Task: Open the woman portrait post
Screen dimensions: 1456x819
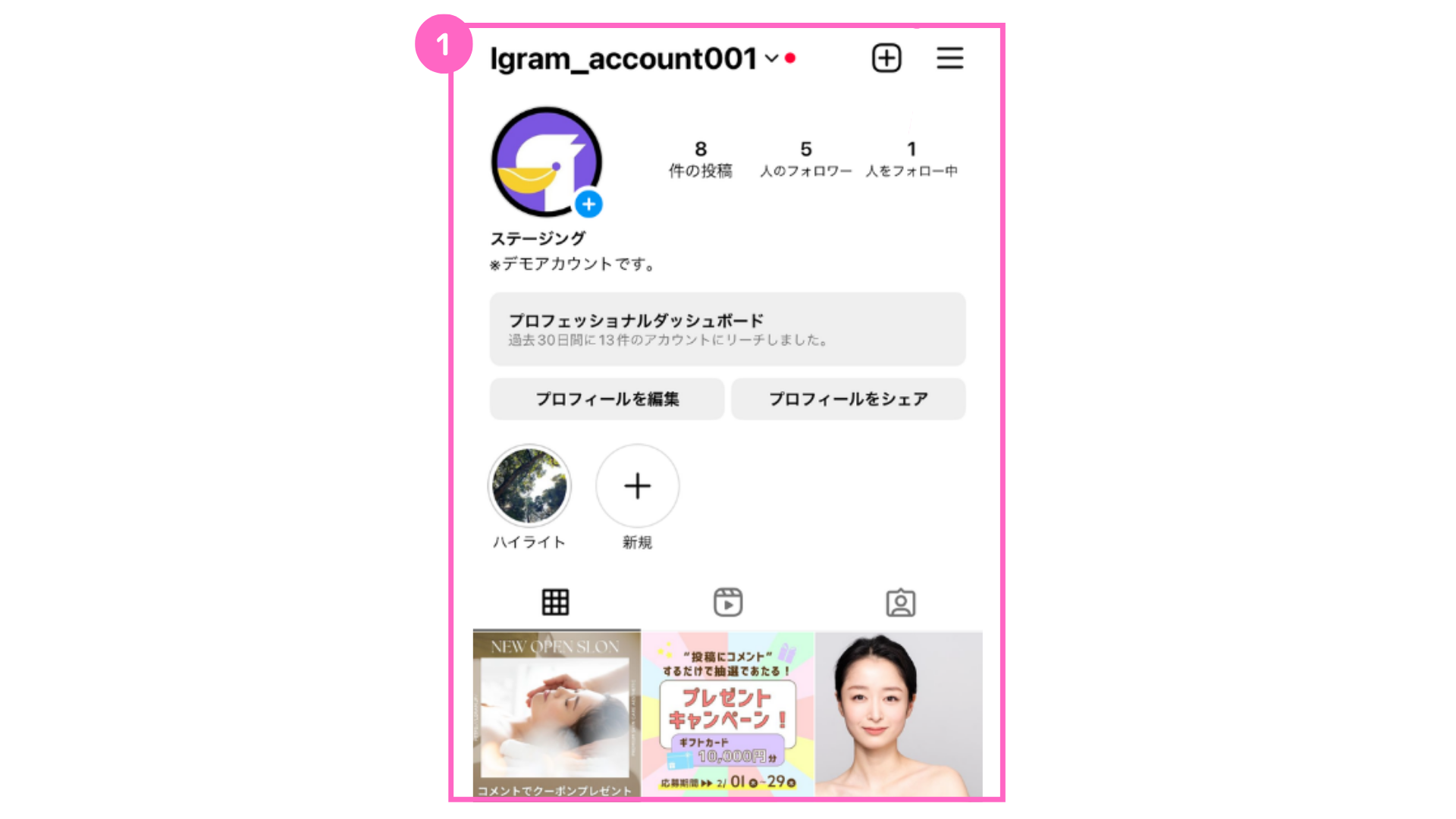Action: (899, 713)
